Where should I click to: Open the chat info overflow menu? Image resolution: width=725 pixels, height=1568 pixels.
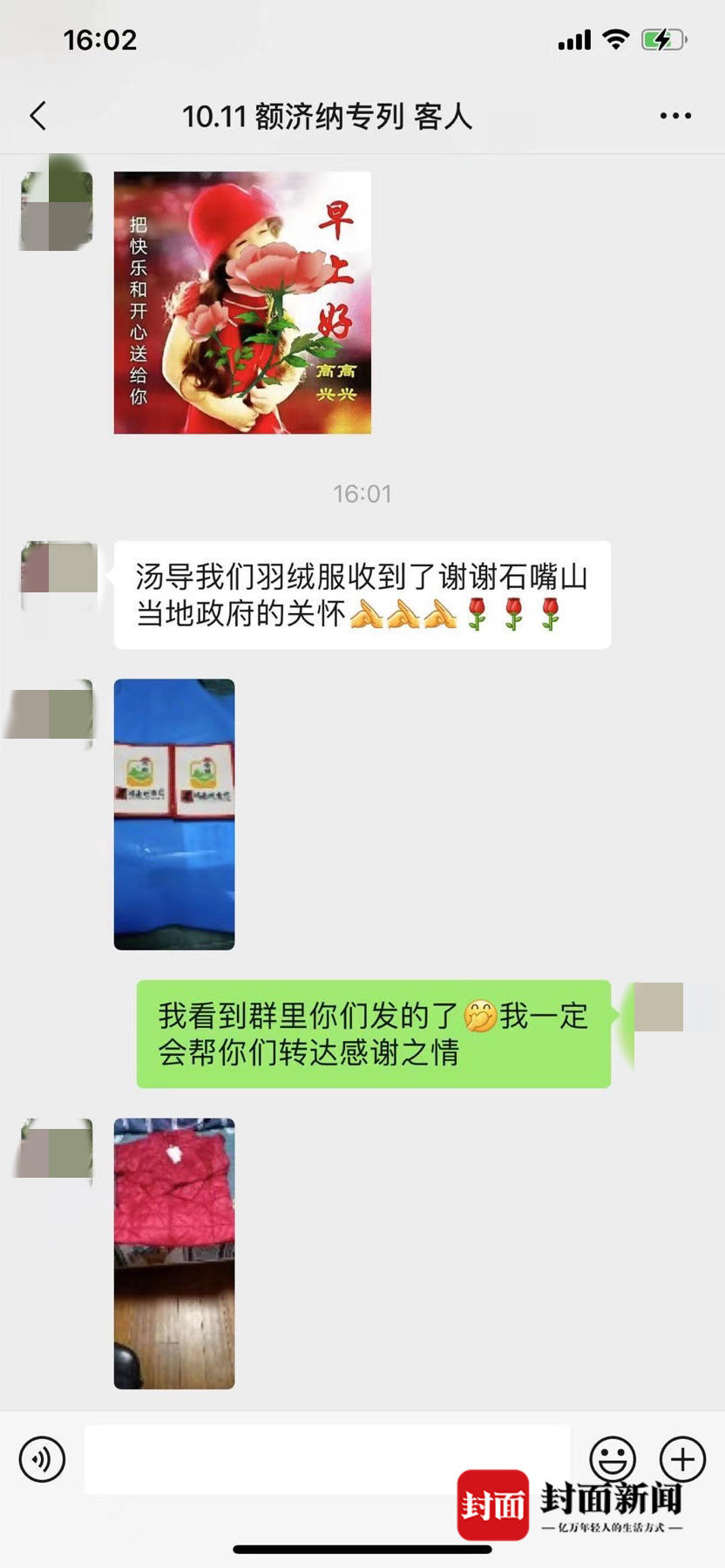tap(675, 116)
